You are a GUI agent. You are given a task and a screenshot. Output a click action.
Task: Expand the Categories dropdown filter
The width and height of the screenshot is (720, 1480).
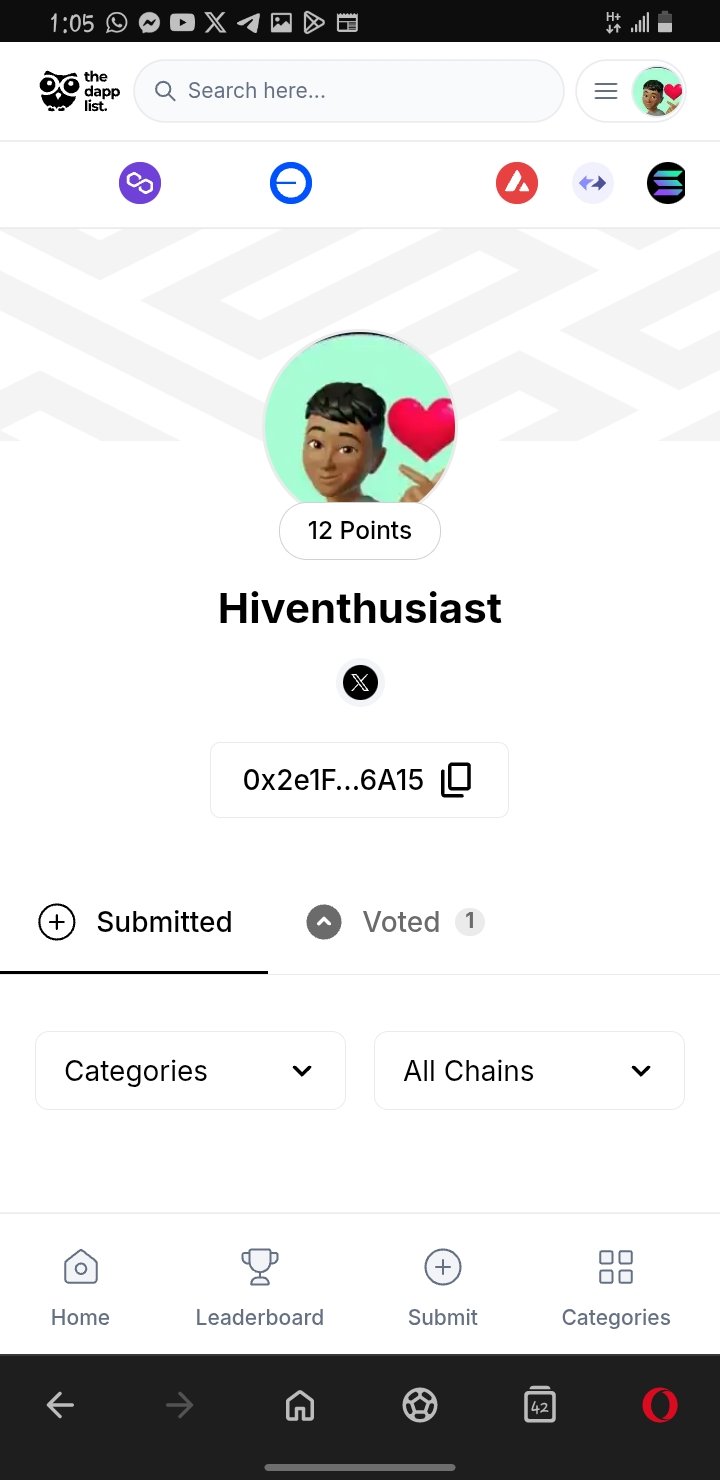(x=190, y=1071)
